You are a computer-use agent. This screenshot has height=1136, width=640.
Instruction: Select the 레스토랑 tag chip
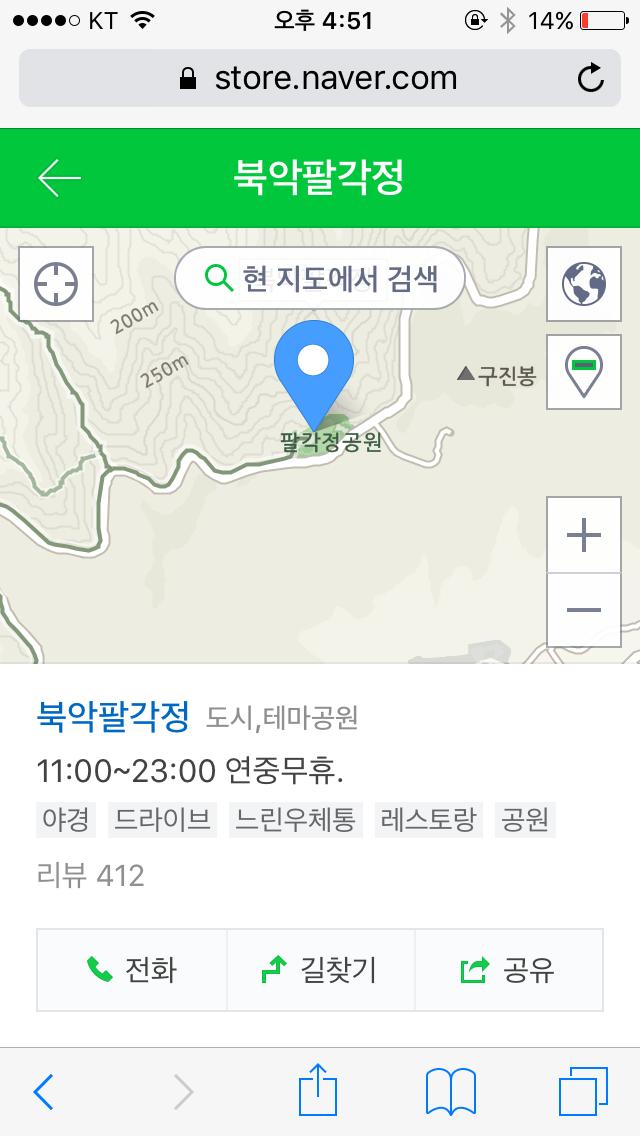[429, 820]
